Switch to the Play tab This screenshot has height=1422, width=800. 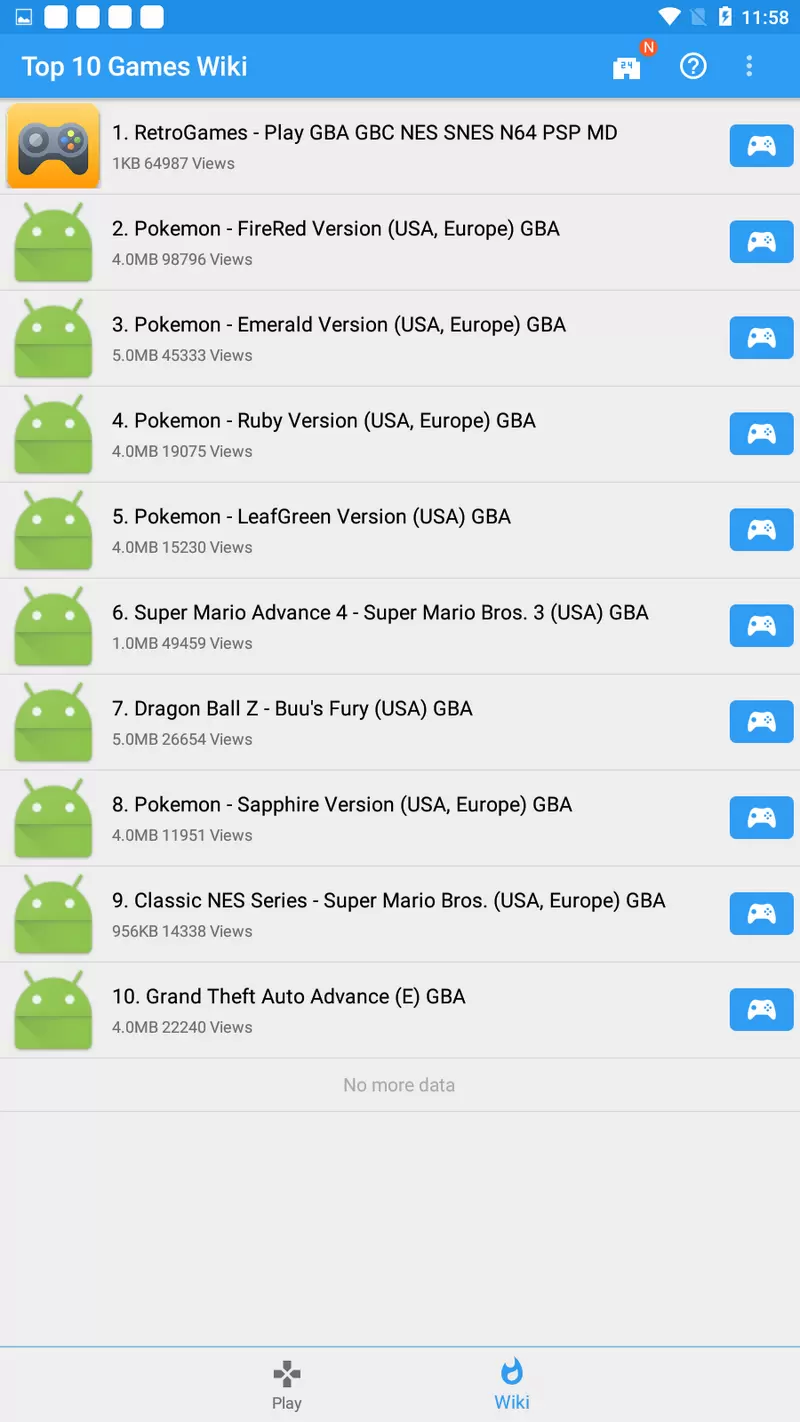click(287, 1385)
